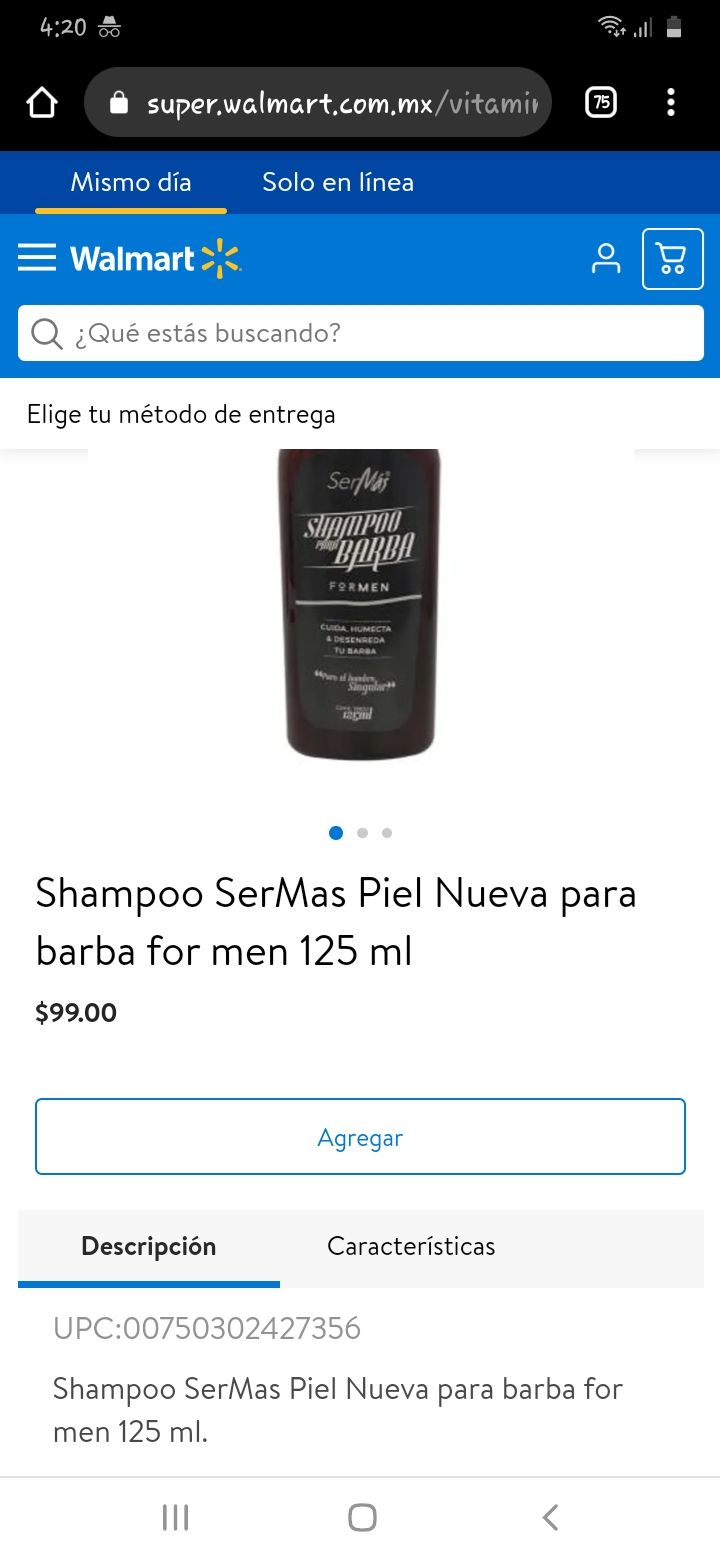Open the recent apps view

coord(175,1517)
